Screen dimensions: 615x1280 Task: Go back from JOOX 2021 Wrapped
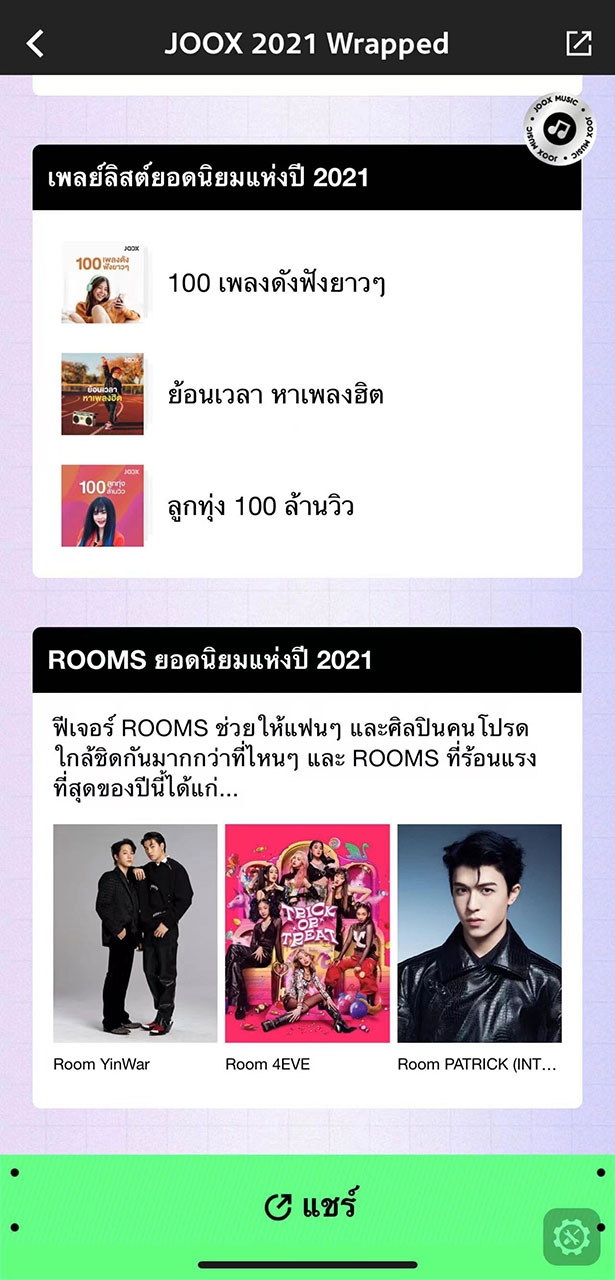[x=36, y=43]
